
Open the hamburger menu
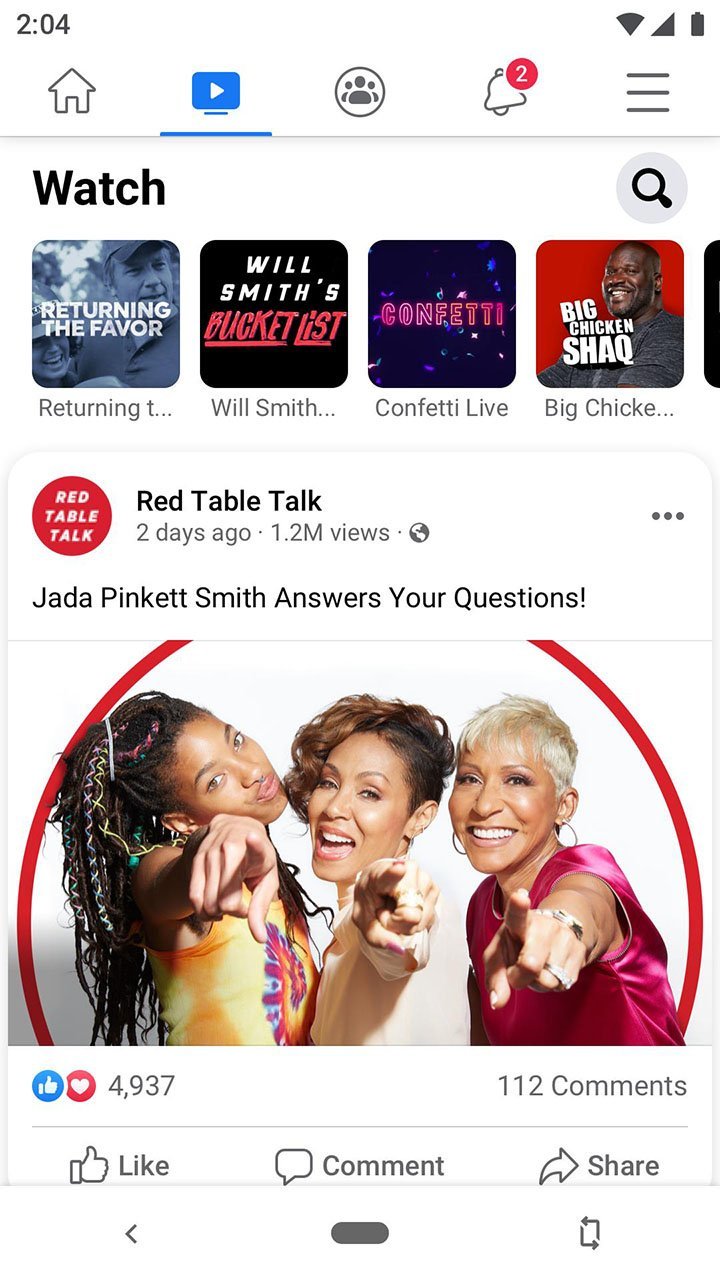(x=647, y=93)
